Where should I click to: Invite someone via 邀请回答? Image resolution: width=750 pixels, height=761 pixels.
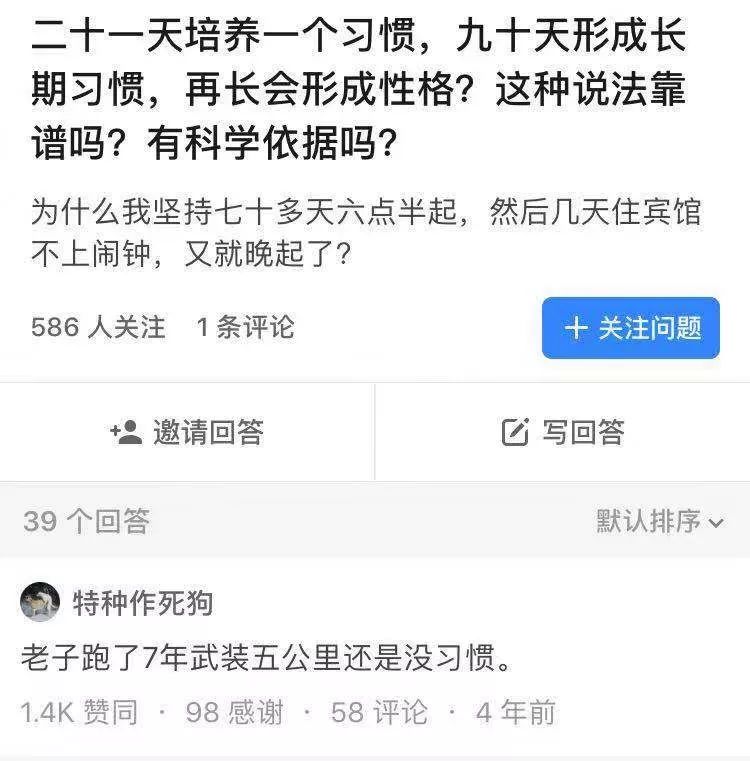coord(187,432)
